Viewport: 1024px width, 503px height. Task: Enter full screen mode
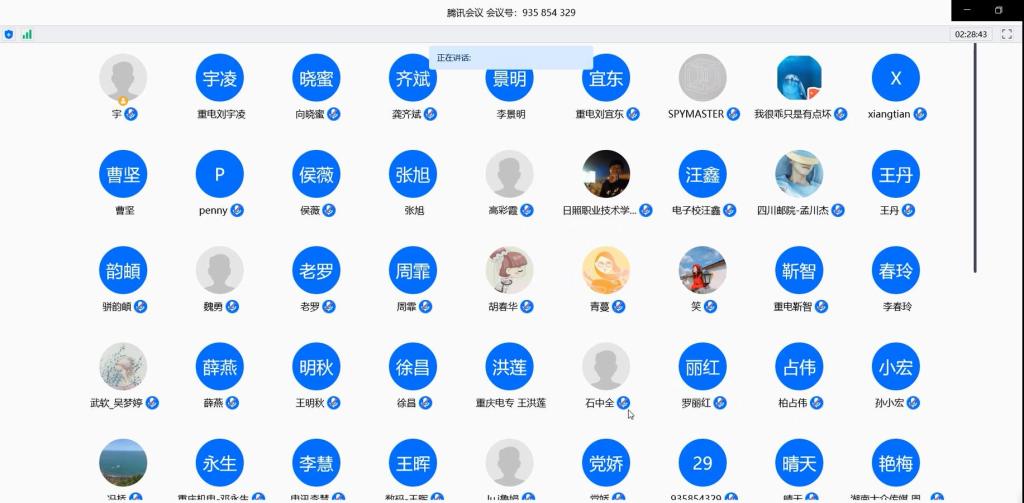pyautogui.click(x=1007, y=34)
